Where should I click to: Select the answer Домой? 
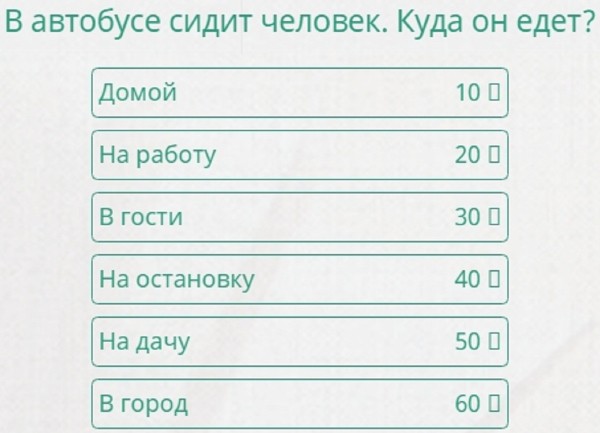pyautogui.click(x=299, y=93)
